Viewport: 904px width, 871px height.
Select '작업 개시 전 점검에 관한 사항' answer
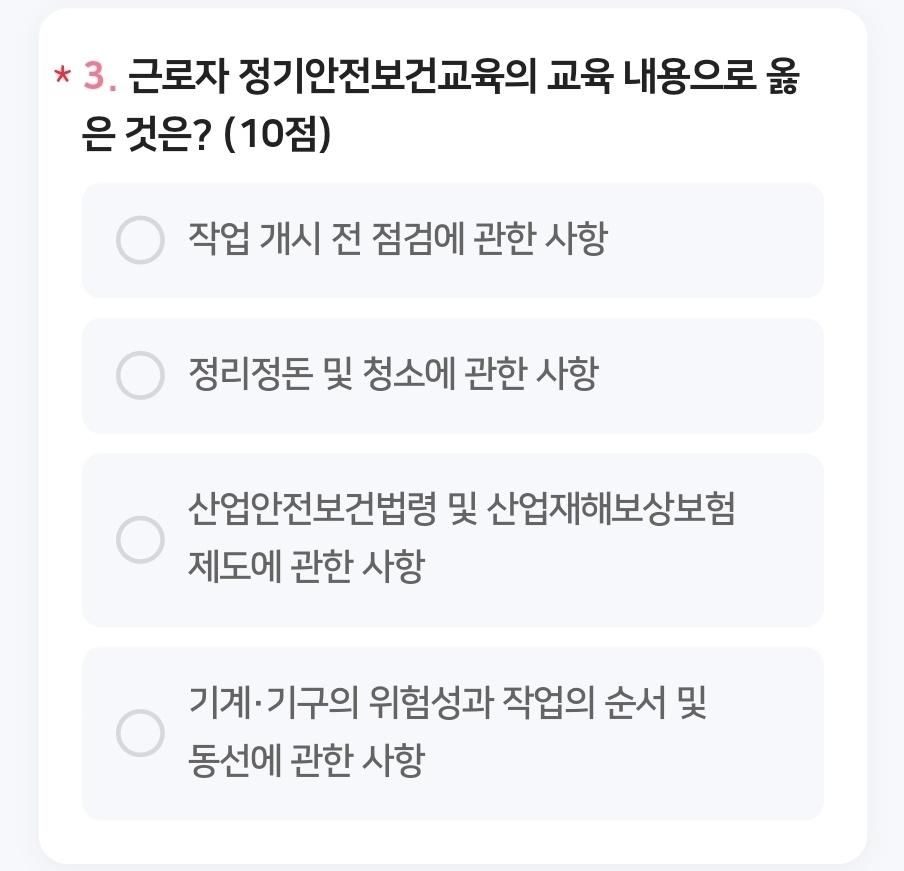(140, 240)
